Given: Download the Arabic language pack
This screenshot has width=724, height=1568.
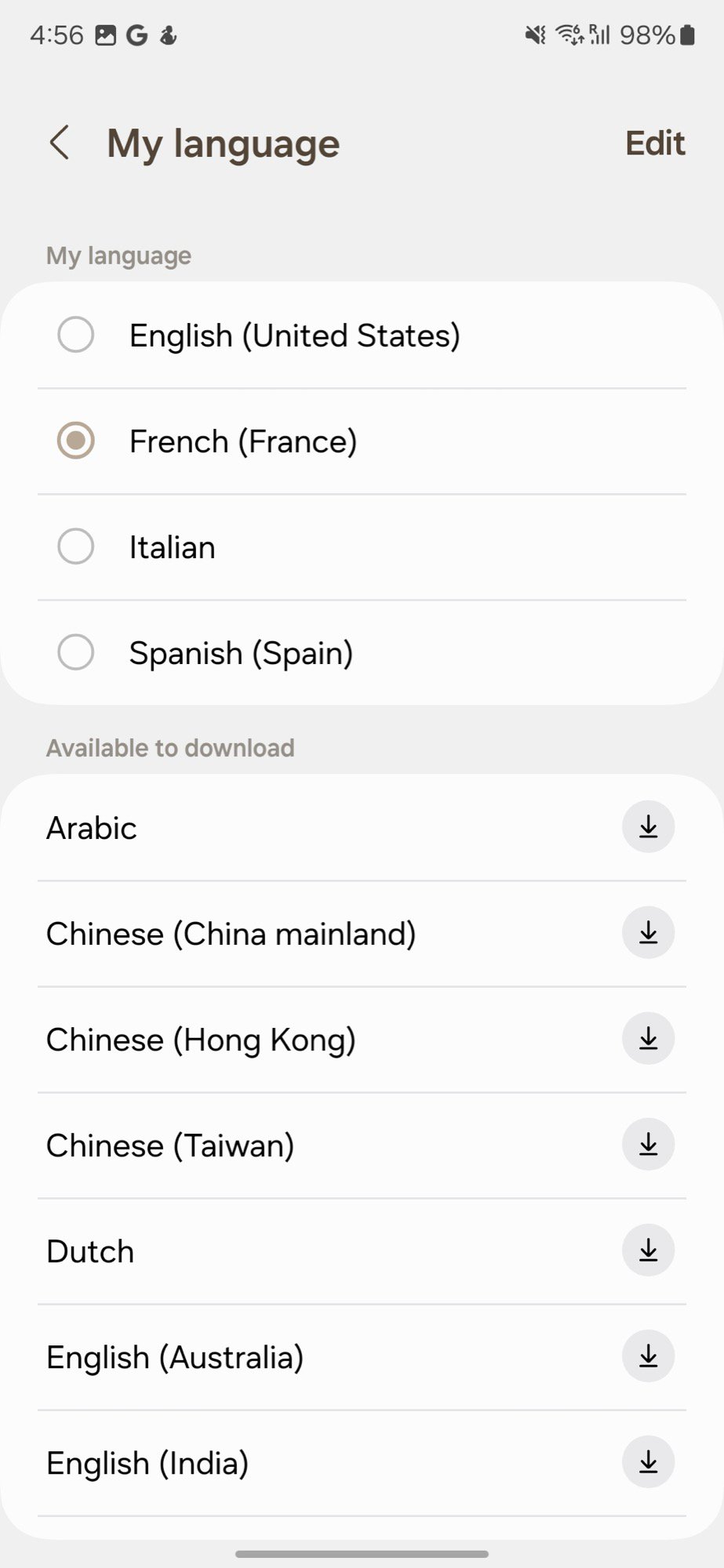Looking at the screenshot, I should point(648,827).
